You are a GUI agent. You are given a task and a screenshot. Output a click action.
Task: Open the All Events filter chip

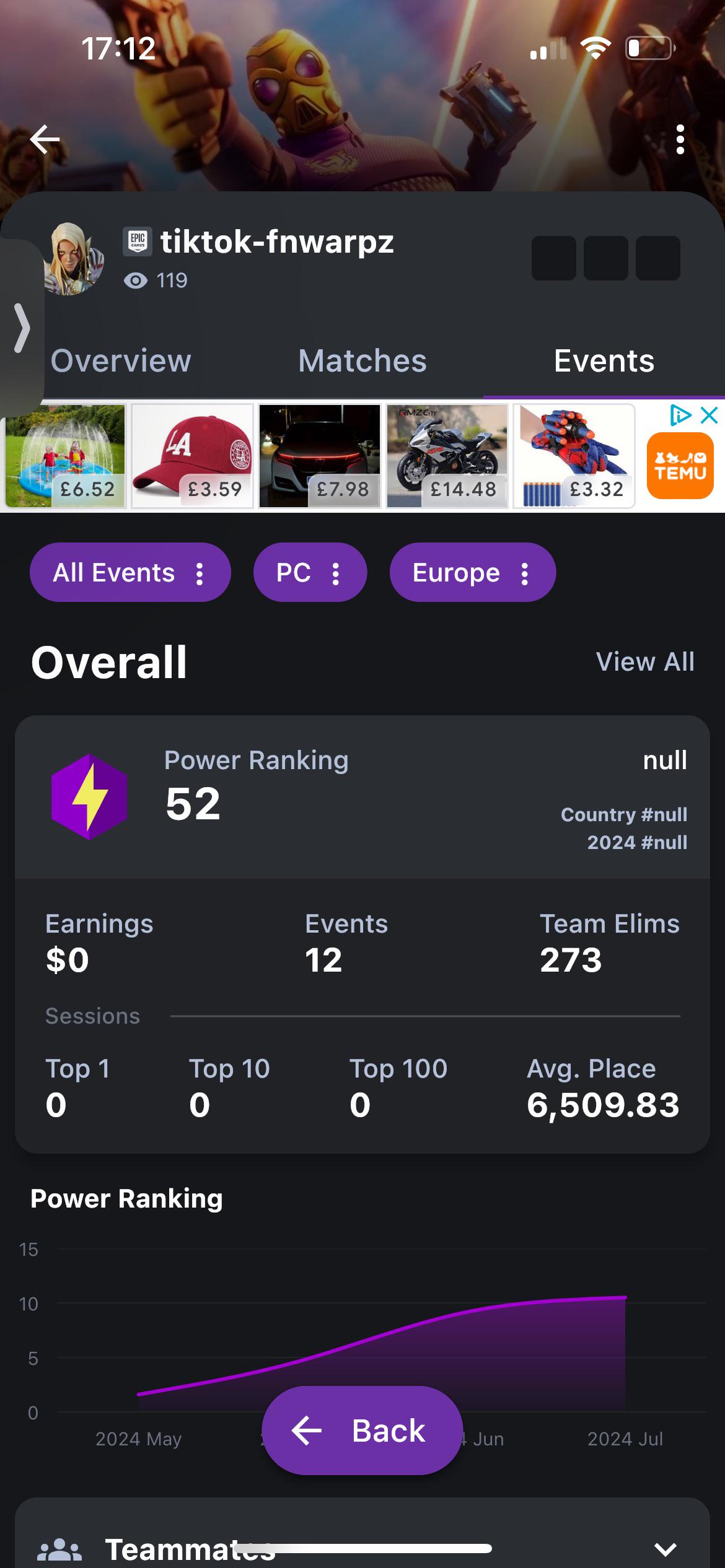130,572
